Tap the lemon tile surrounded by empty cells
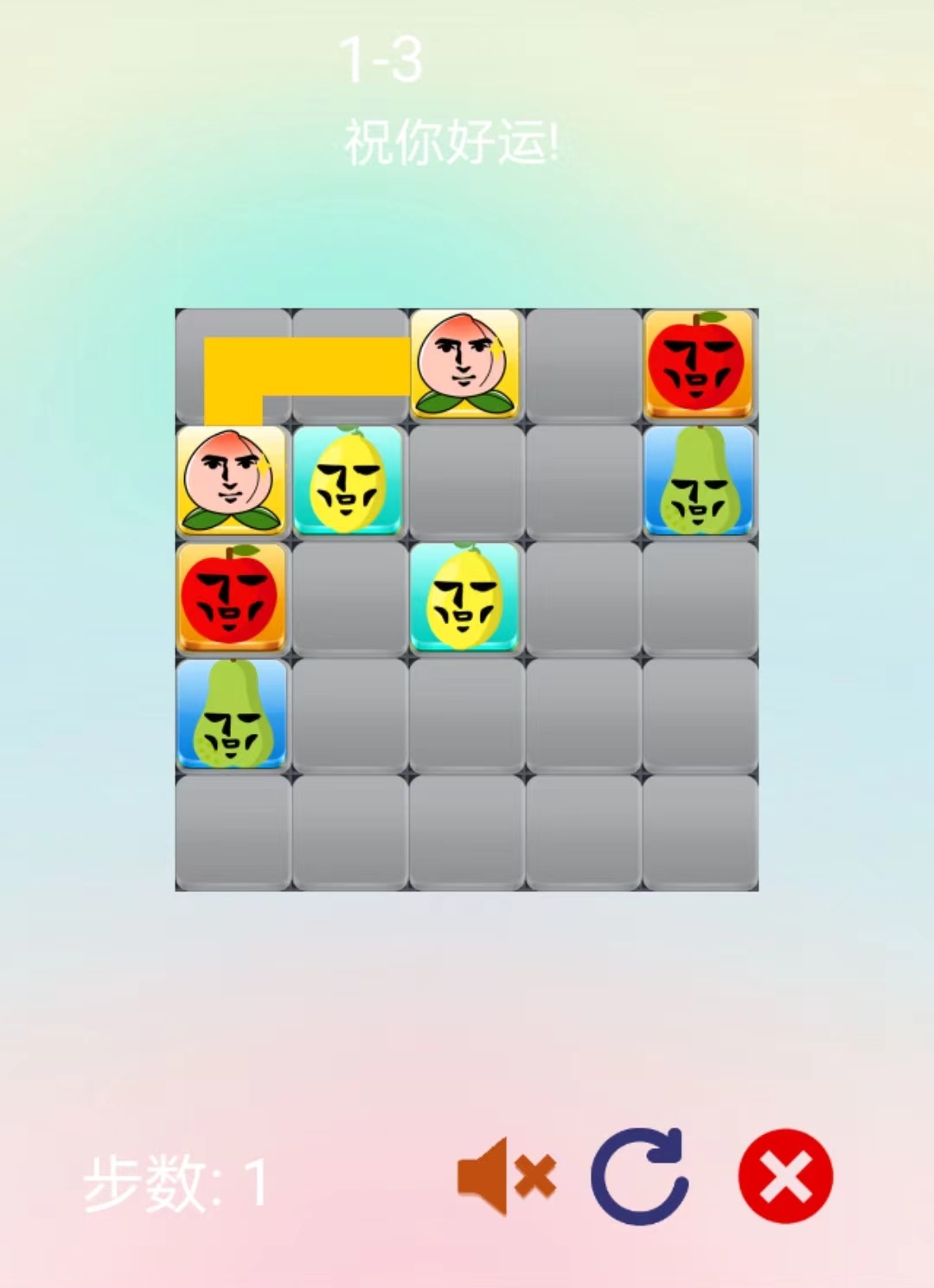Image resolution: width=934 pixels, height=1288 pixels. 465,598
